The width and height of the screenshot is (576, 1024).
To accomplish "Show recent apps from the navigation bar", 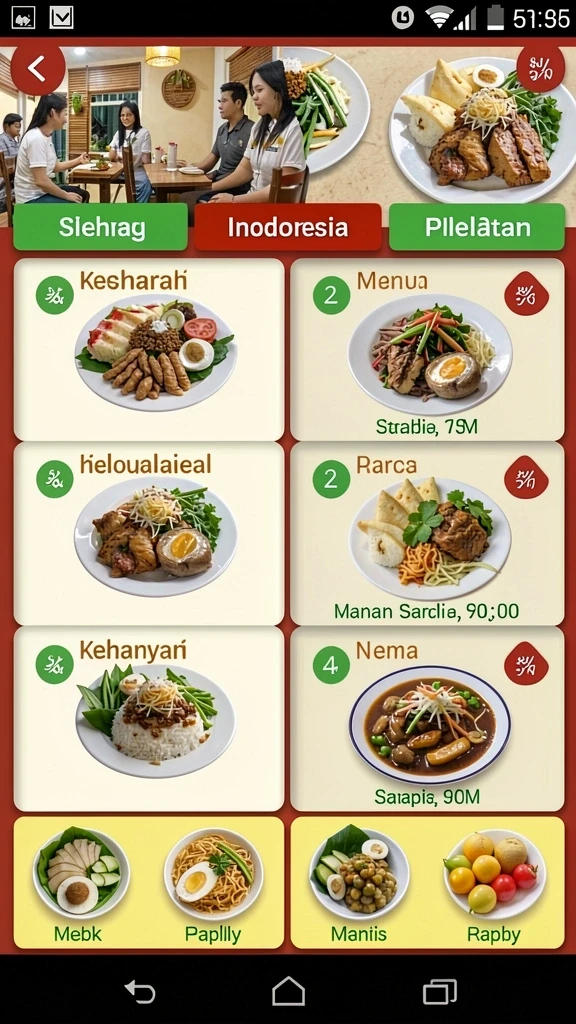I will [x=440, y=993].
